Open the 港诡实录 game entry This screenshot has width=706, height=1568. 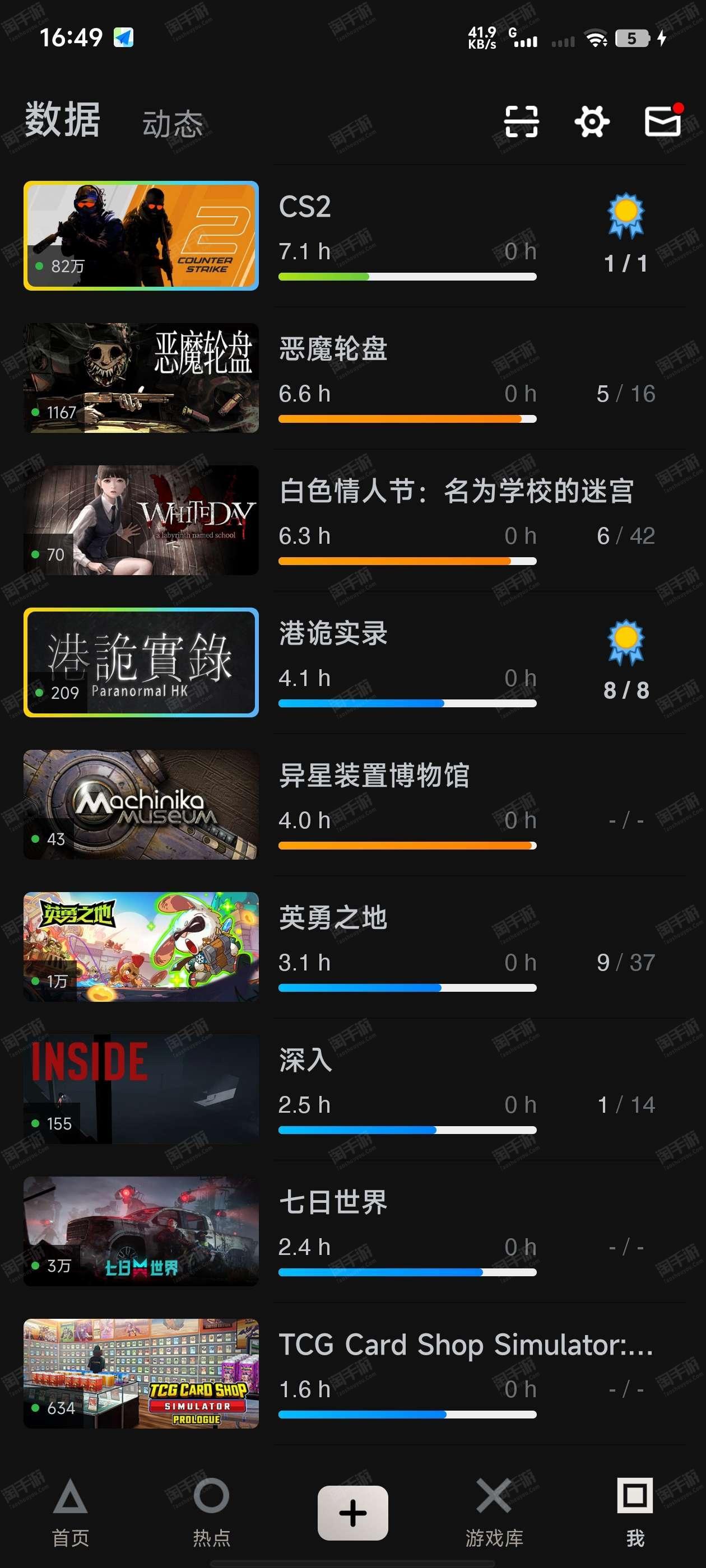click(354, 662)
